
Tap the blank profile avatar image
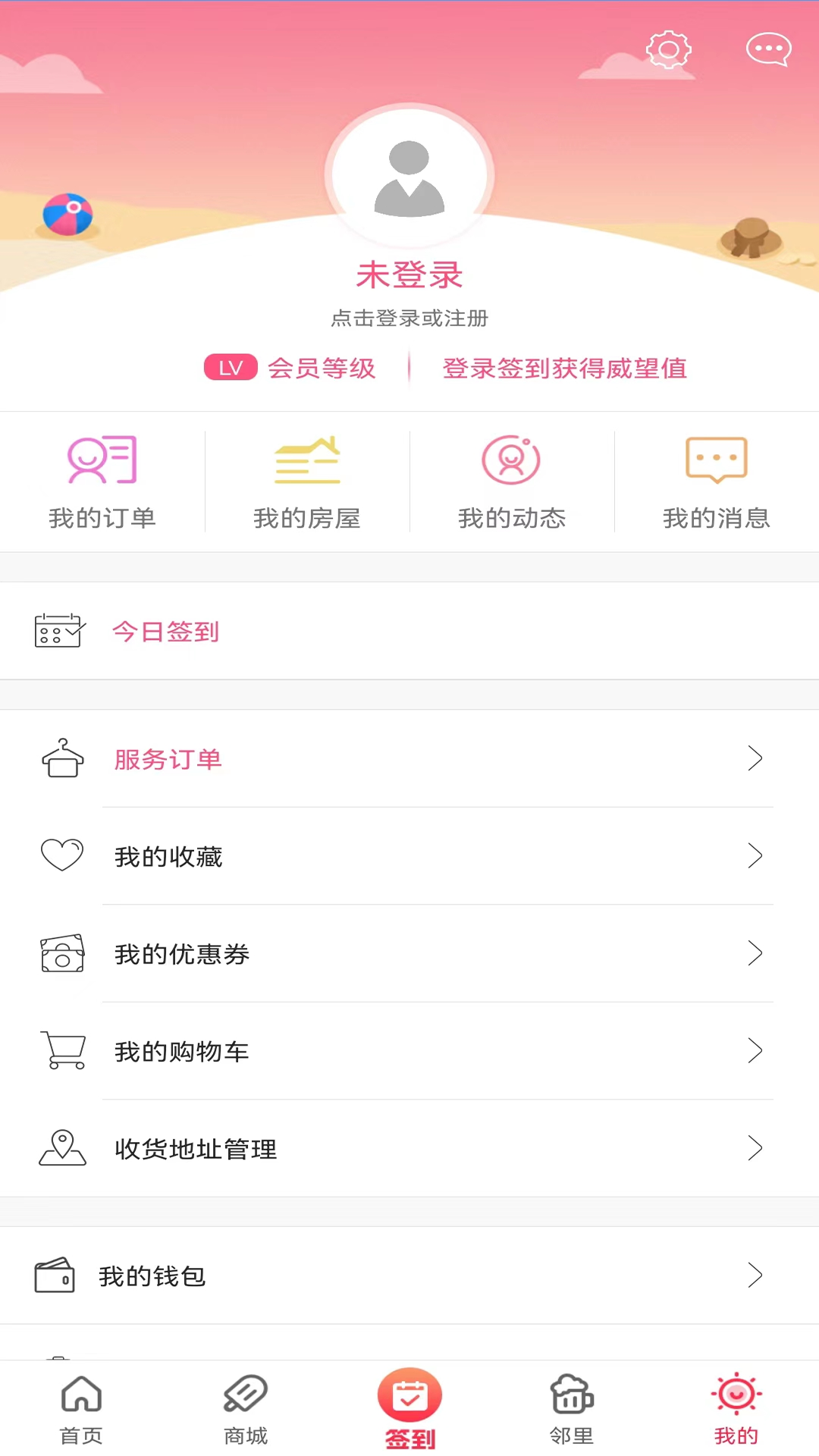409,174
